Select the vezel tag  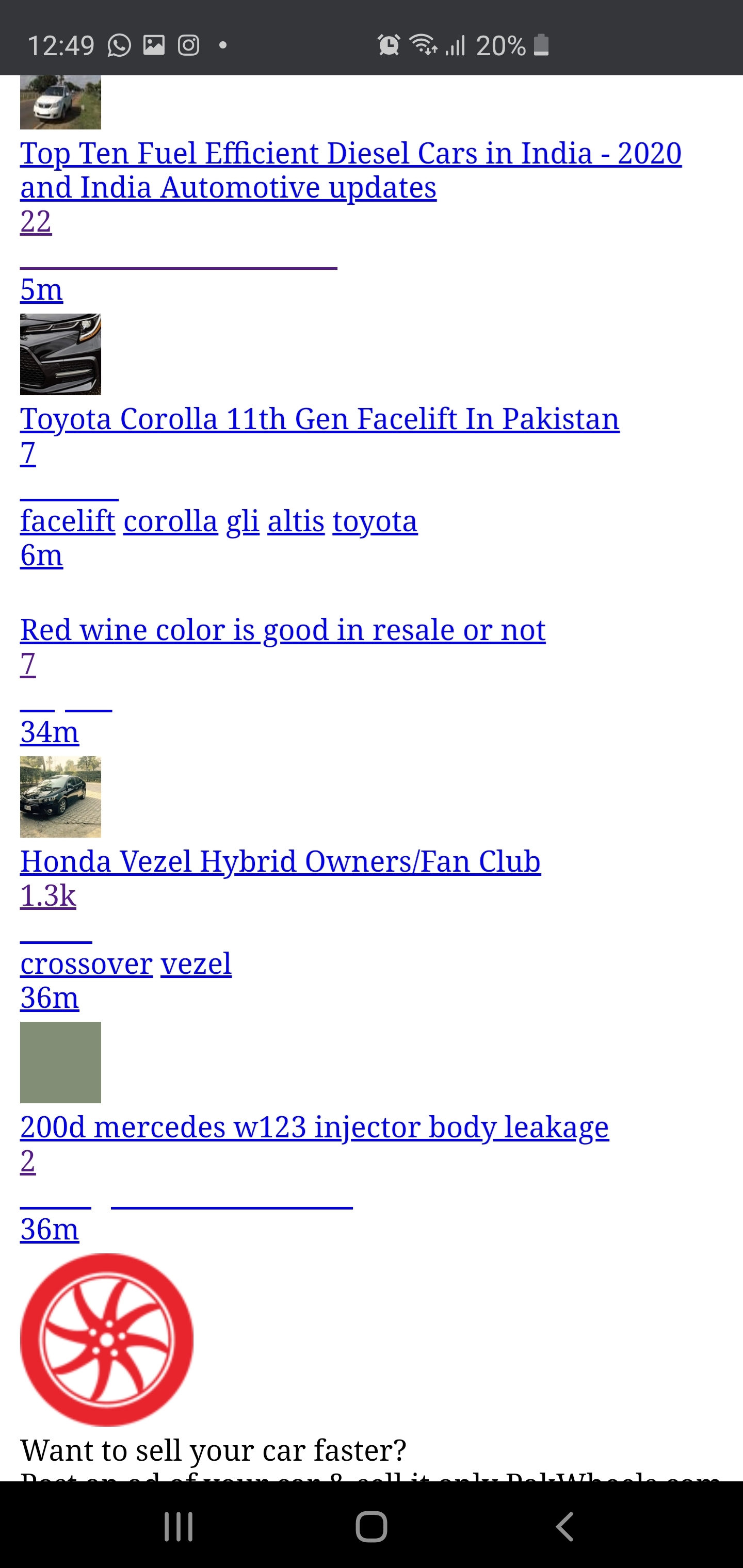pos(196,963)
